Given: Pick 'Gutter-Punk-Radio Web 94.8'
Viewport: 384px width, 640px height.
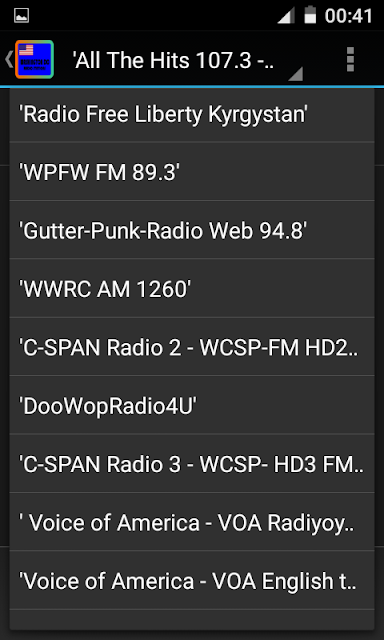Looking at the screenshot, I should pyautogui.click(x=192, y=230).
